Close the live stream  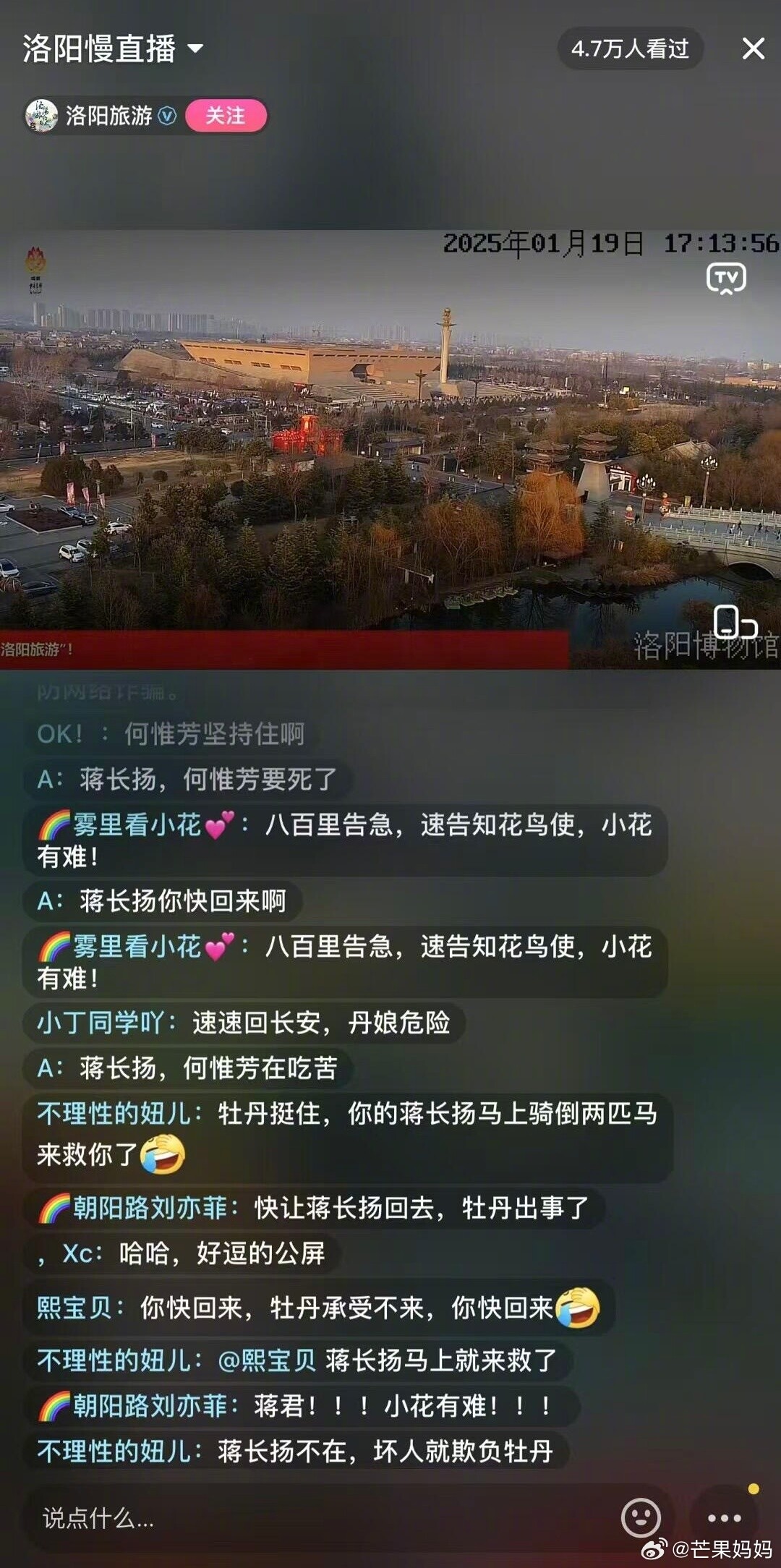753,48
